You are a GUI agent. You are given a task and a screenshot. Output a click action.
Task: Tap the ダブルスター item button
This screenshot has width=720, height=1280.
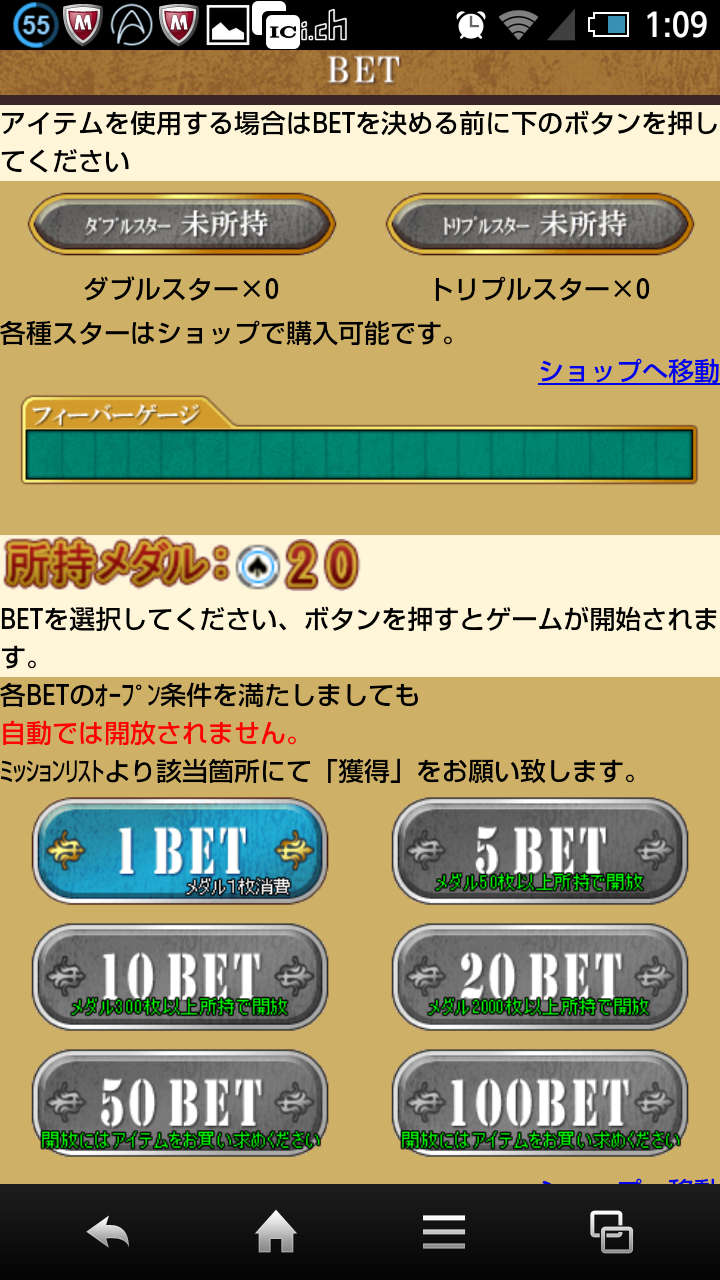click(181, 224)
